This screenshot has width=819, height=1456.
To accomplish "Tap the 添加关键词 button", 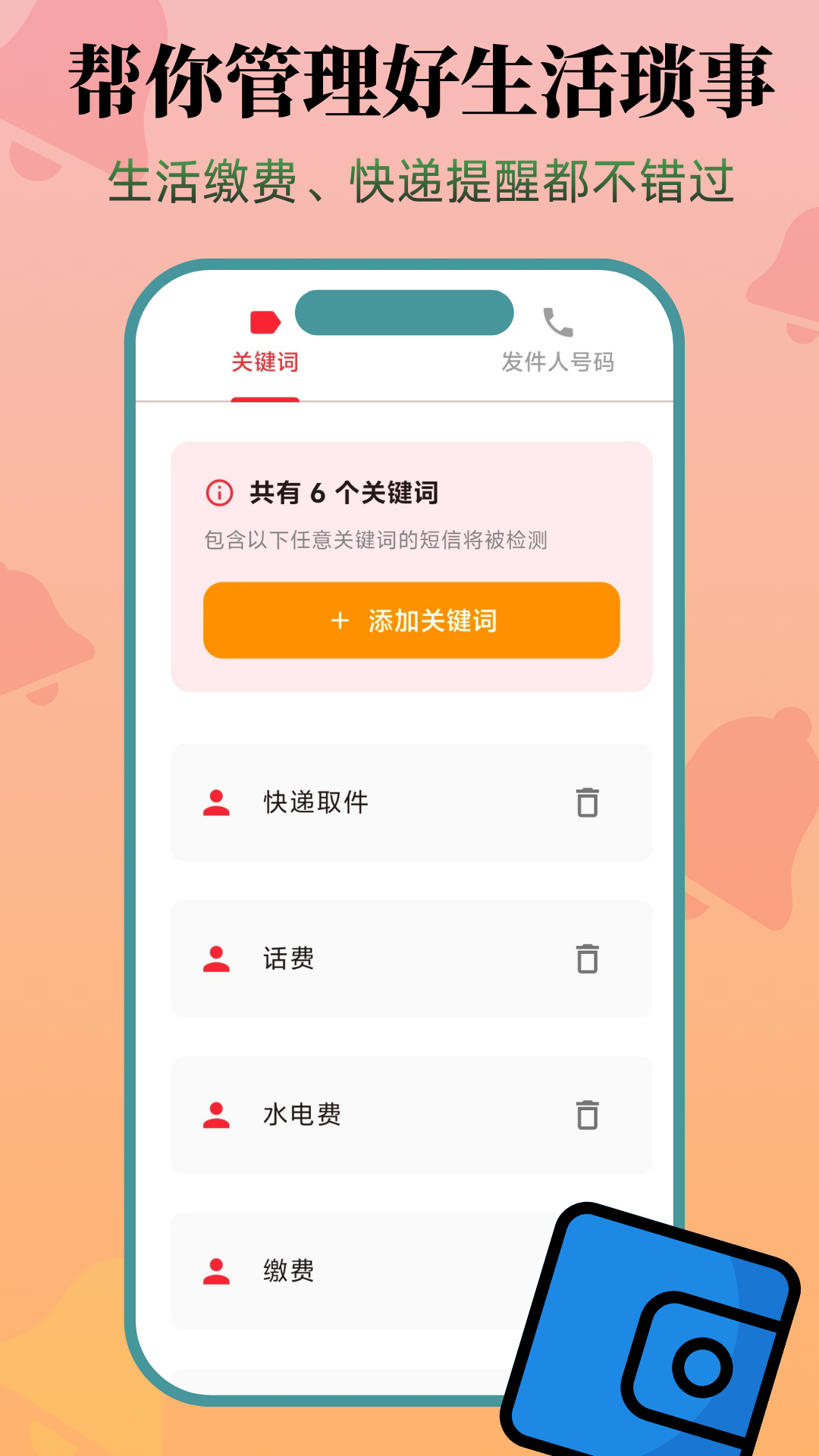I will [412, 620].
